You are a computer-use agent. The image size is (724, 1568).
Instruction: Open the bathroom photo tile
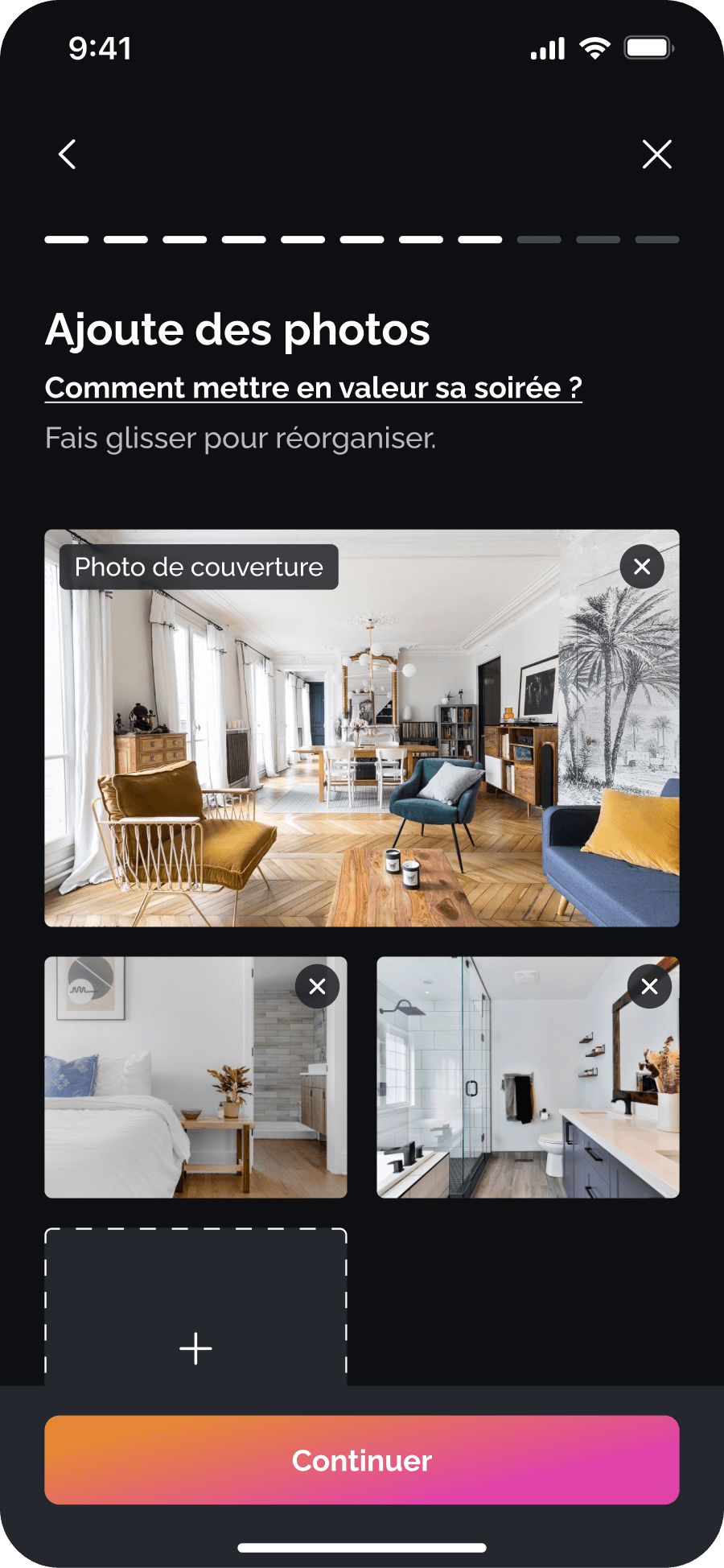click(528, 1077)
